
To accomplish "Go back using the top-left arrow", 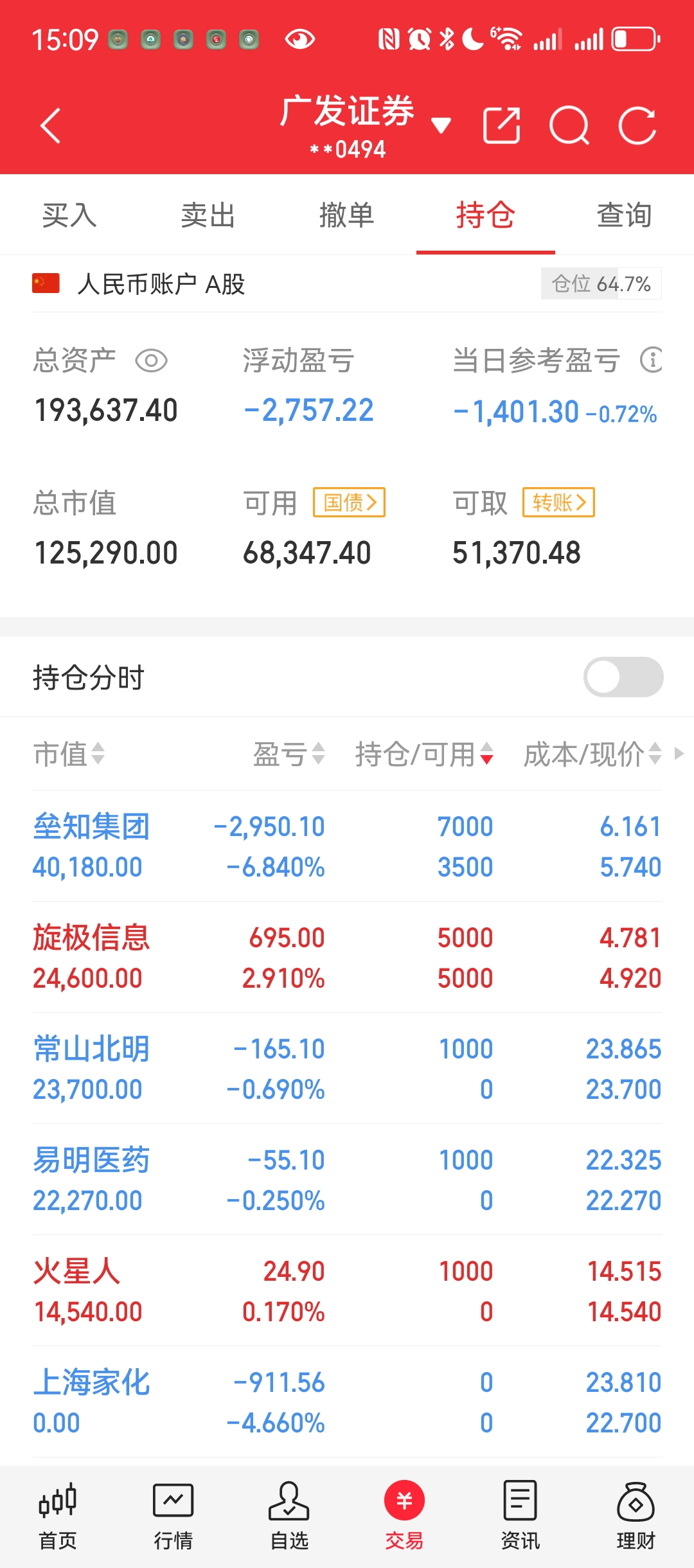I will pyautogui.click(x=50, y=125).
